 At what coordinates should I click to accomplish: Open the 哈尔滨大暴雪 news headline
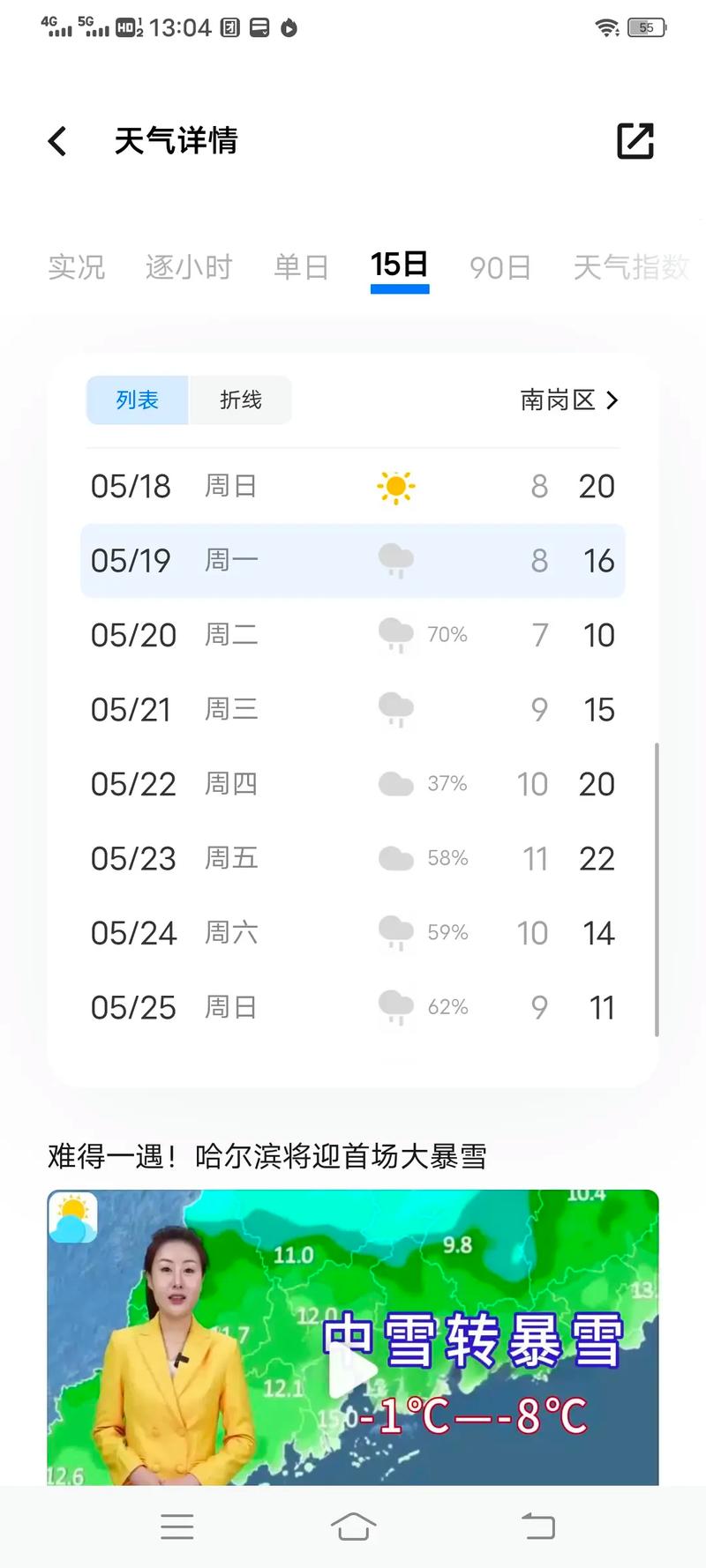(x=269, y=1154)
